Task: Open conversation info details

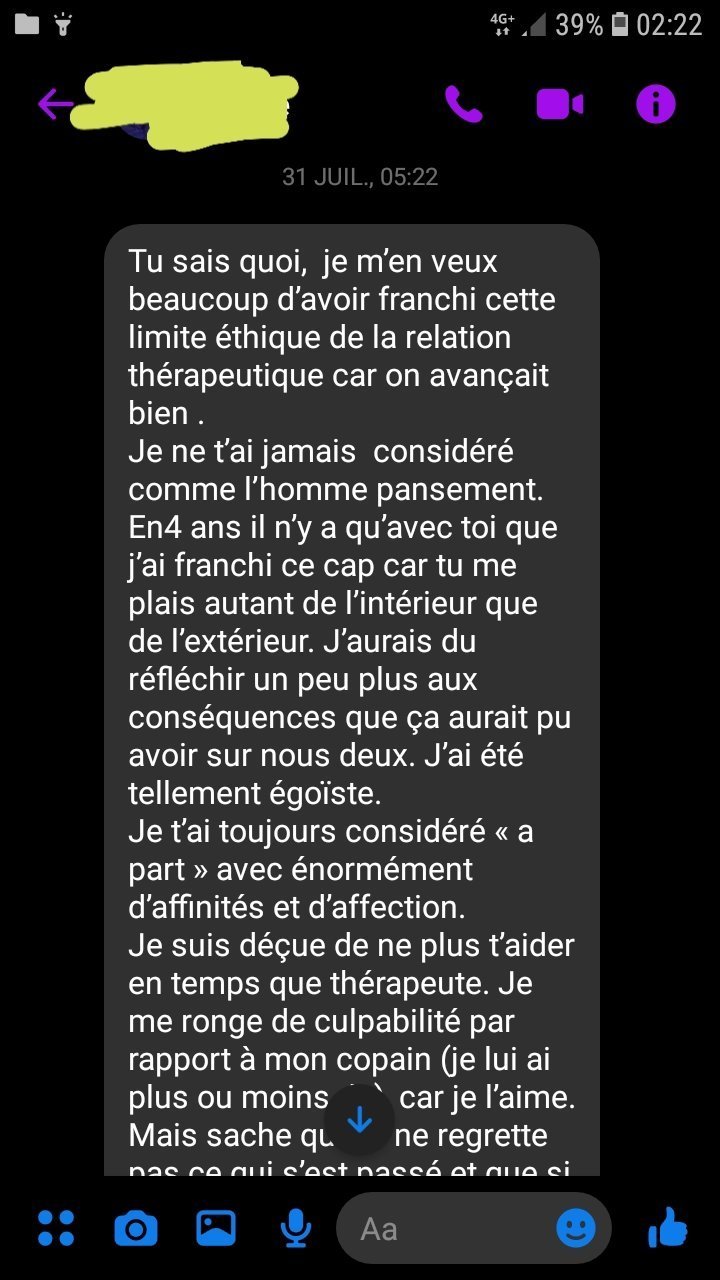Action: (656, 104)
